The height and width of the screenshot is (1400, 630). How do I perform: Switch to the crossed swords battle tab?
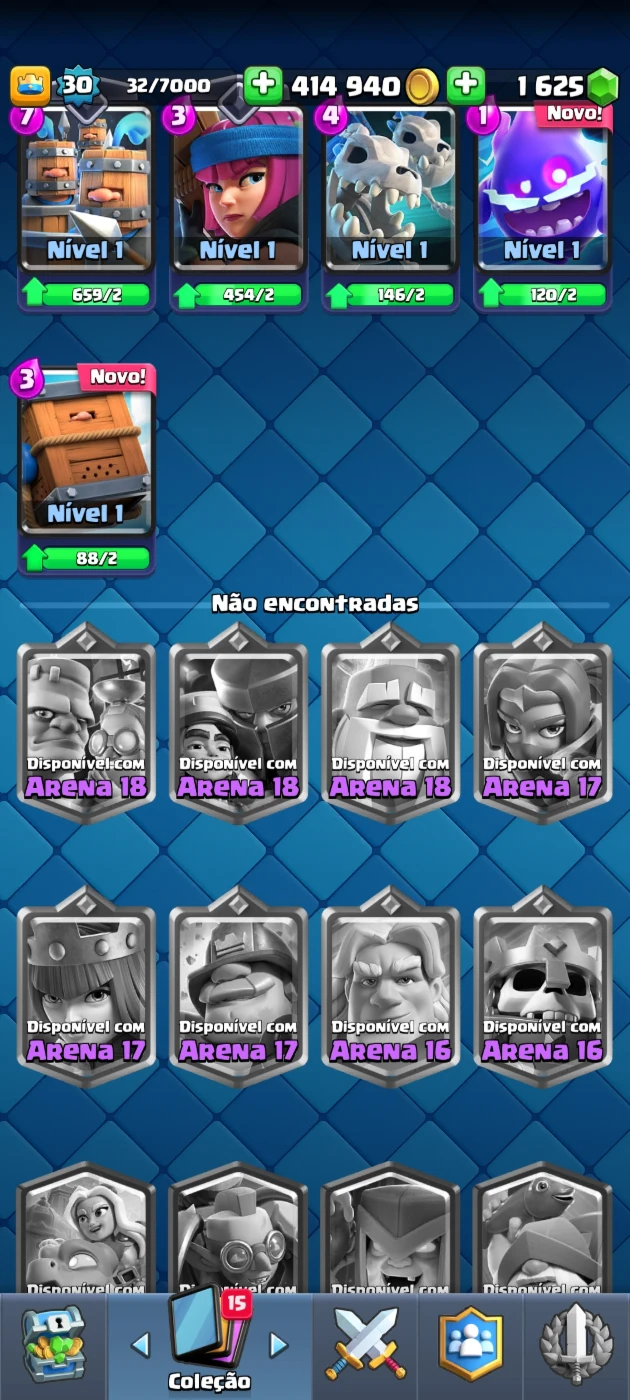pos(366,1345)
